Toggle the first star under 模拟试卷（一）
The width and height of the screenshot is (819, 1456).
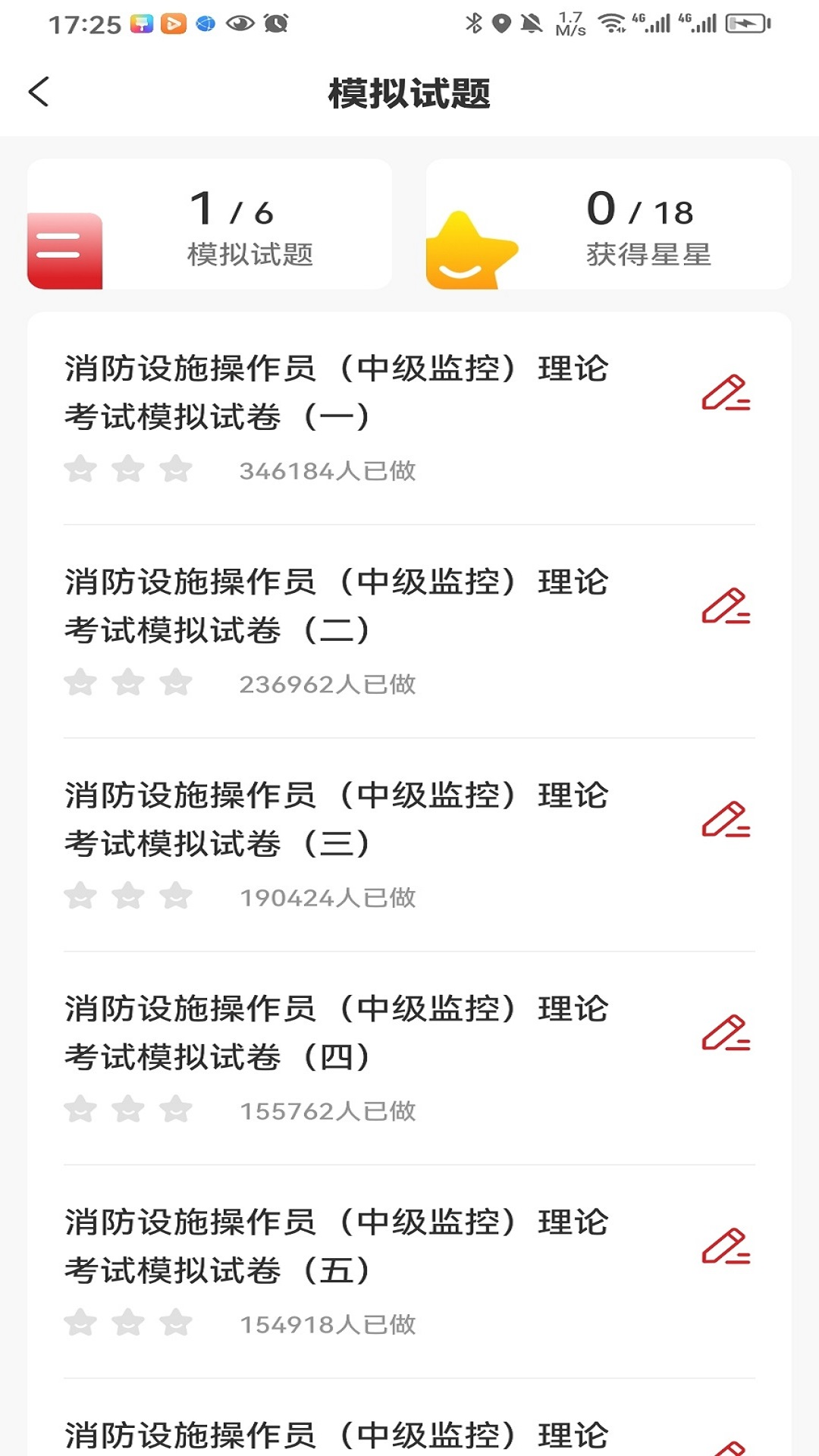pos(81,469)
